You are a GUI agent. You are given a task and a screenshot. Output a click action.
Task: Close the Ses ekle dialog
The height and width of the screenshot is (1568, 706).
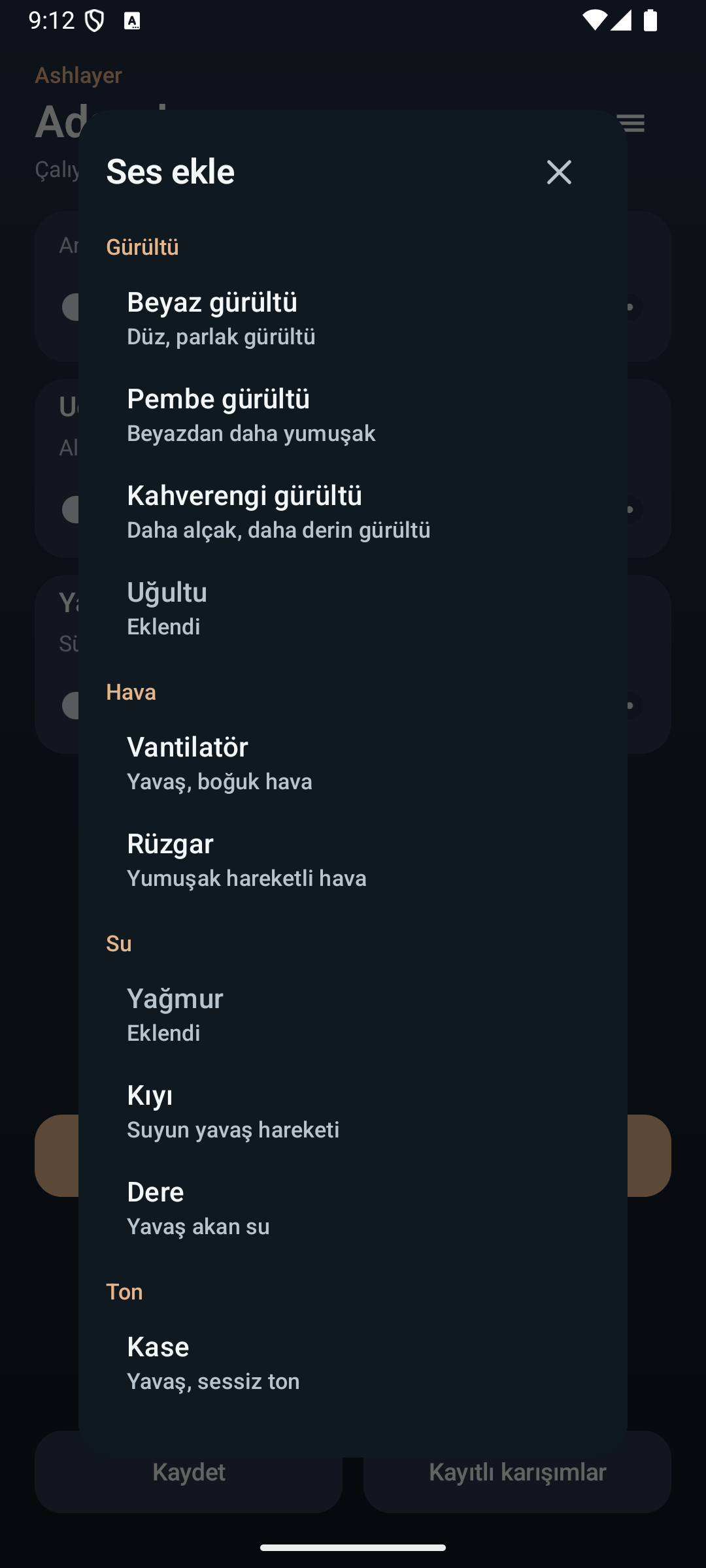click(x=559, y=172)
